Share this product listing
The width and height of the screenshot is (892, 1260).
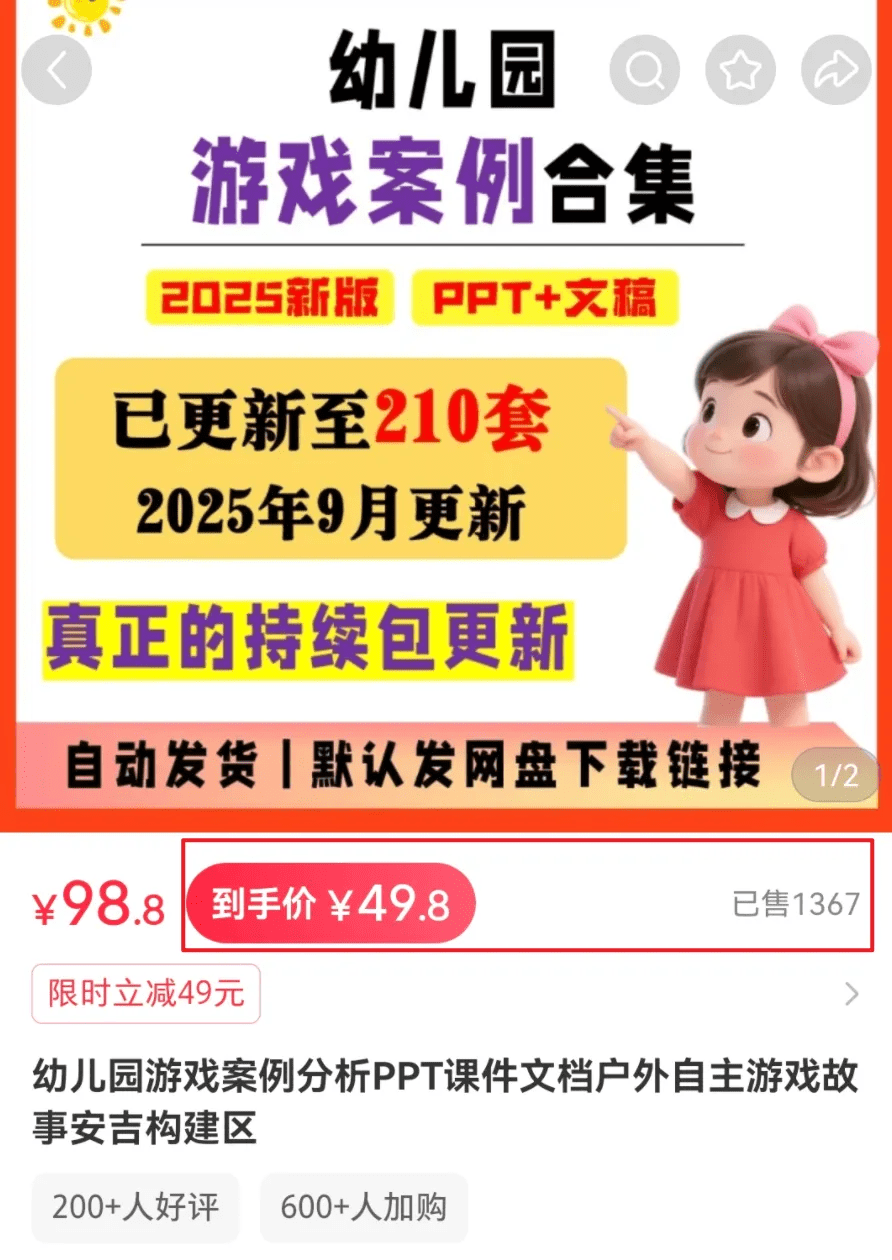pyautogui.click(x=836, y=70)
